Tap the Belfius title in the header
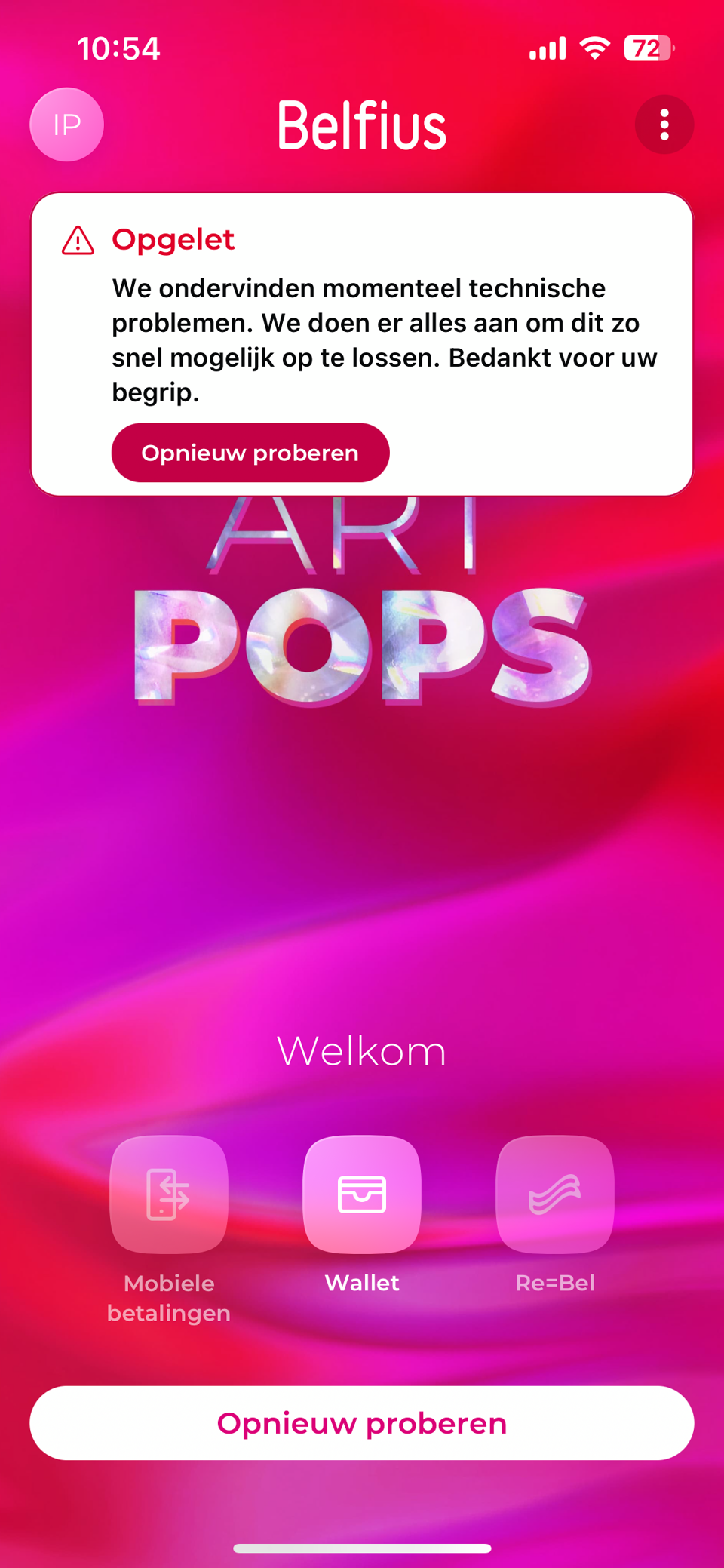The image size is (724, 1568). (361, 125)
